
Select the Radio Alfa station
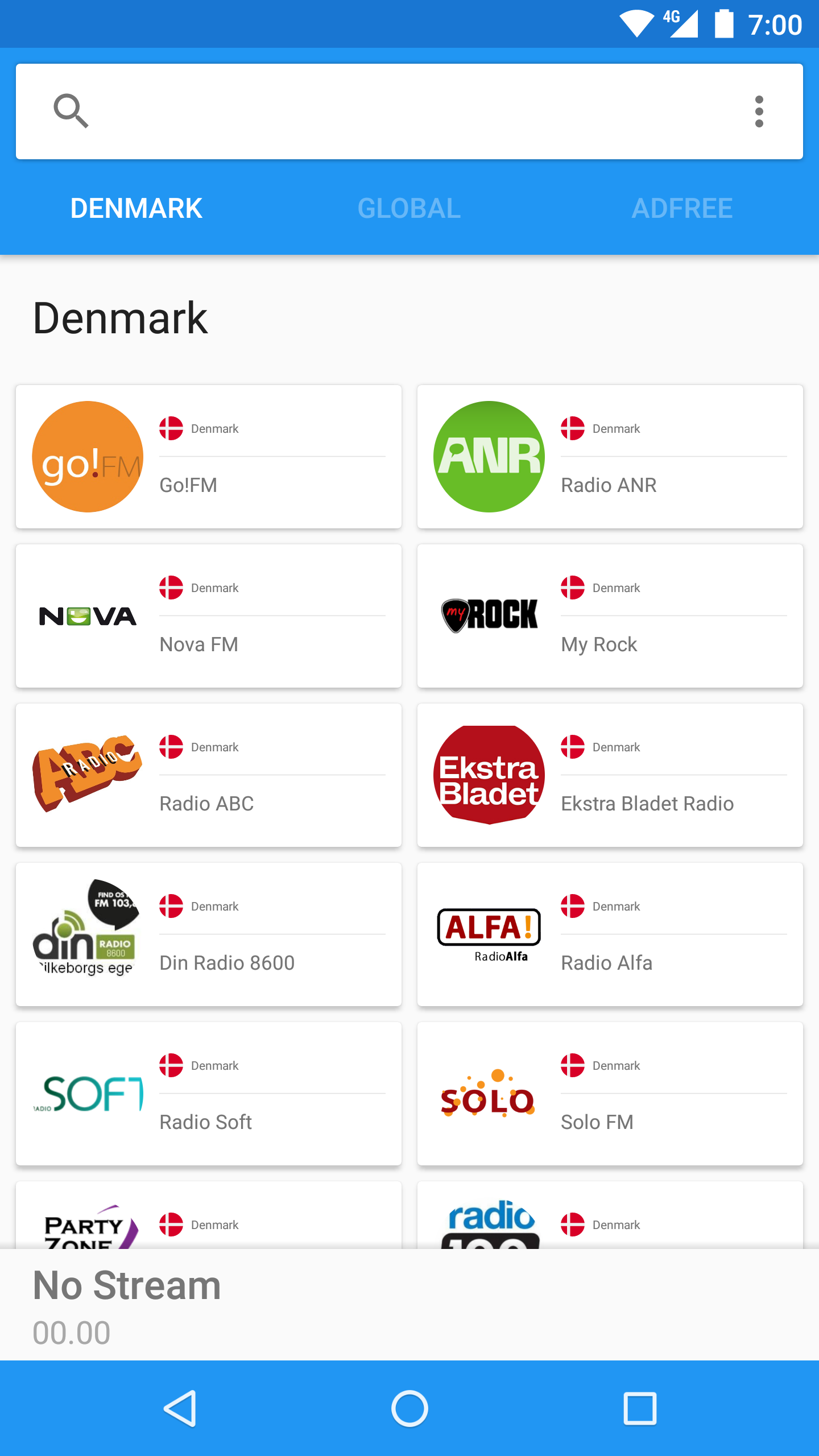pos(610,934)
